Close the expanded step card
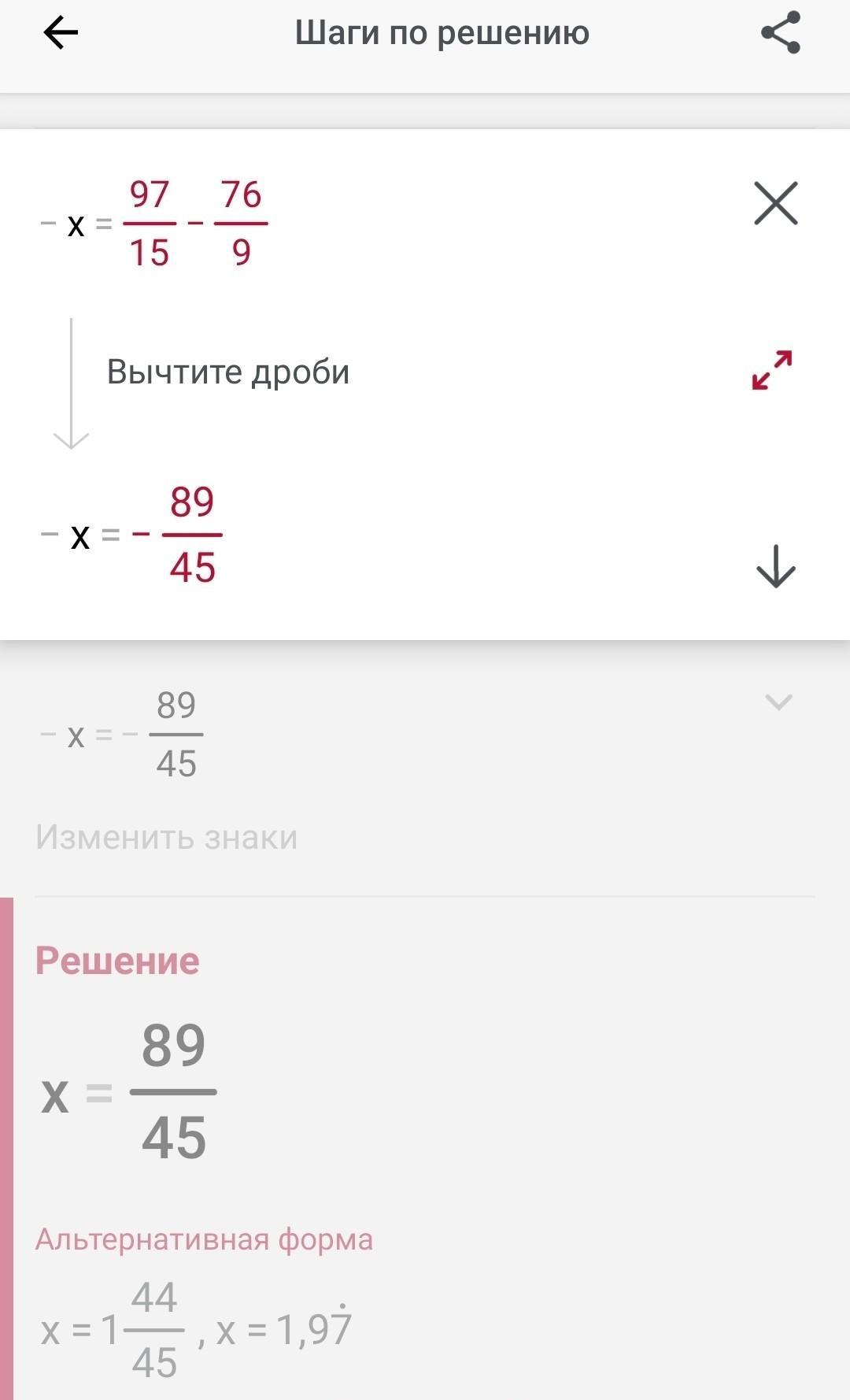850x1400 pixels. (776, 203)
